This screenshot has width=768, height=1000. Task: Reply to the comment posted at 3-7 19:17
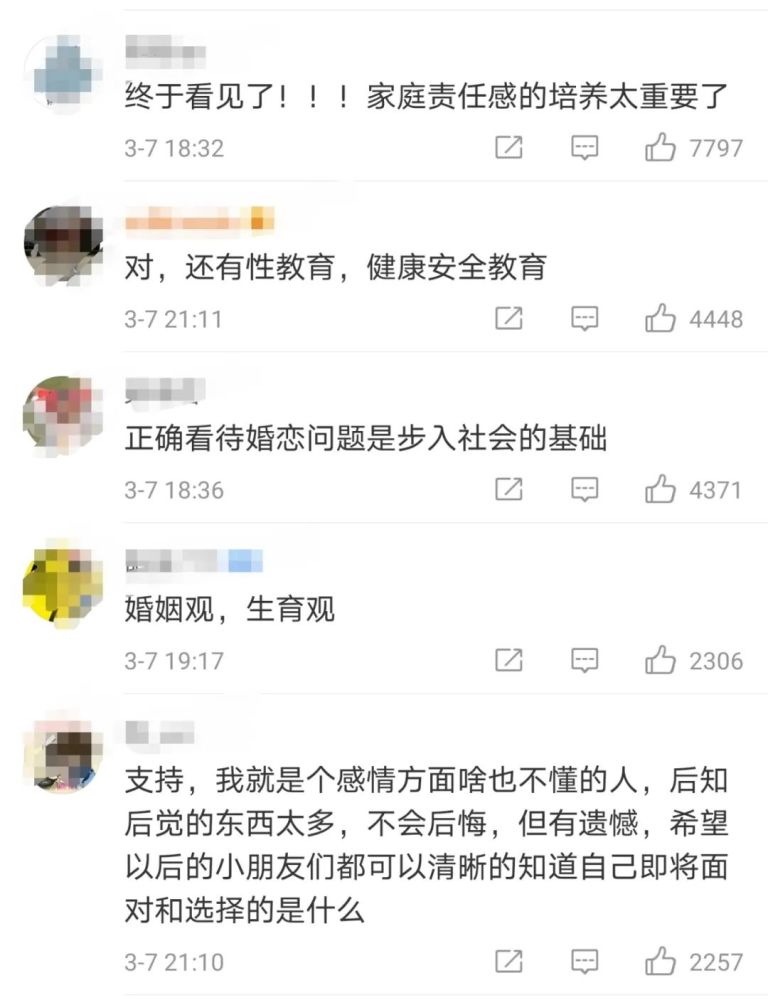tap(585, 661)
